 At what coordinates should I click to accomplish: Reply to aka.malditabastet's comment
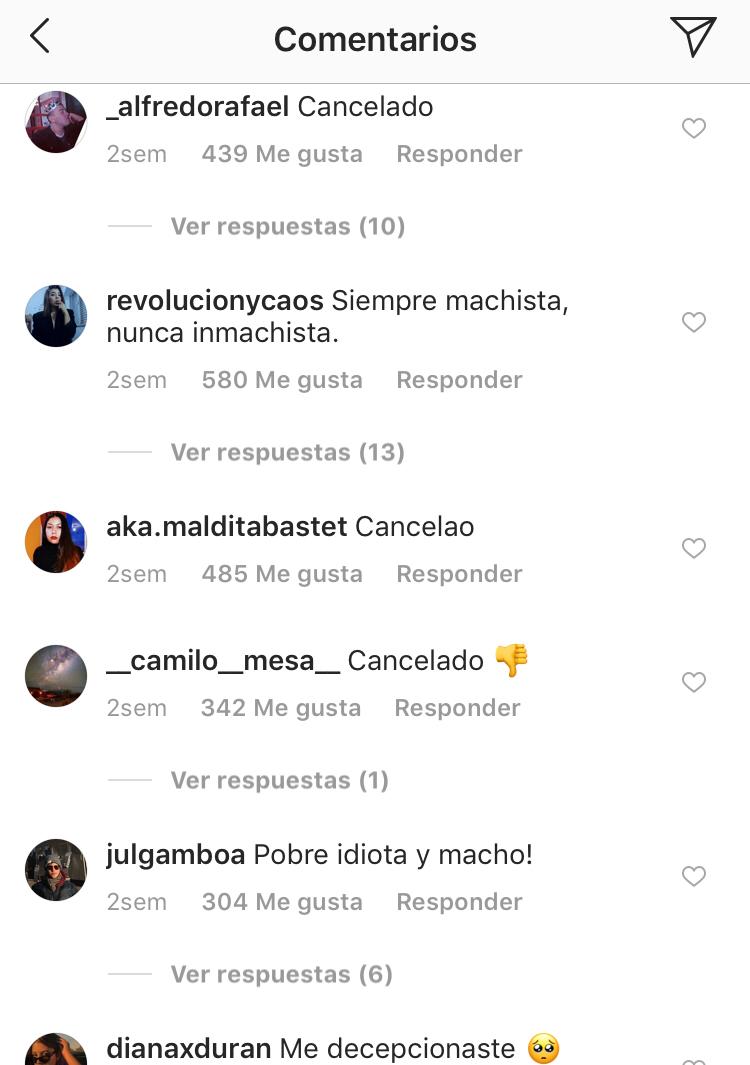(x=459, y=574)
